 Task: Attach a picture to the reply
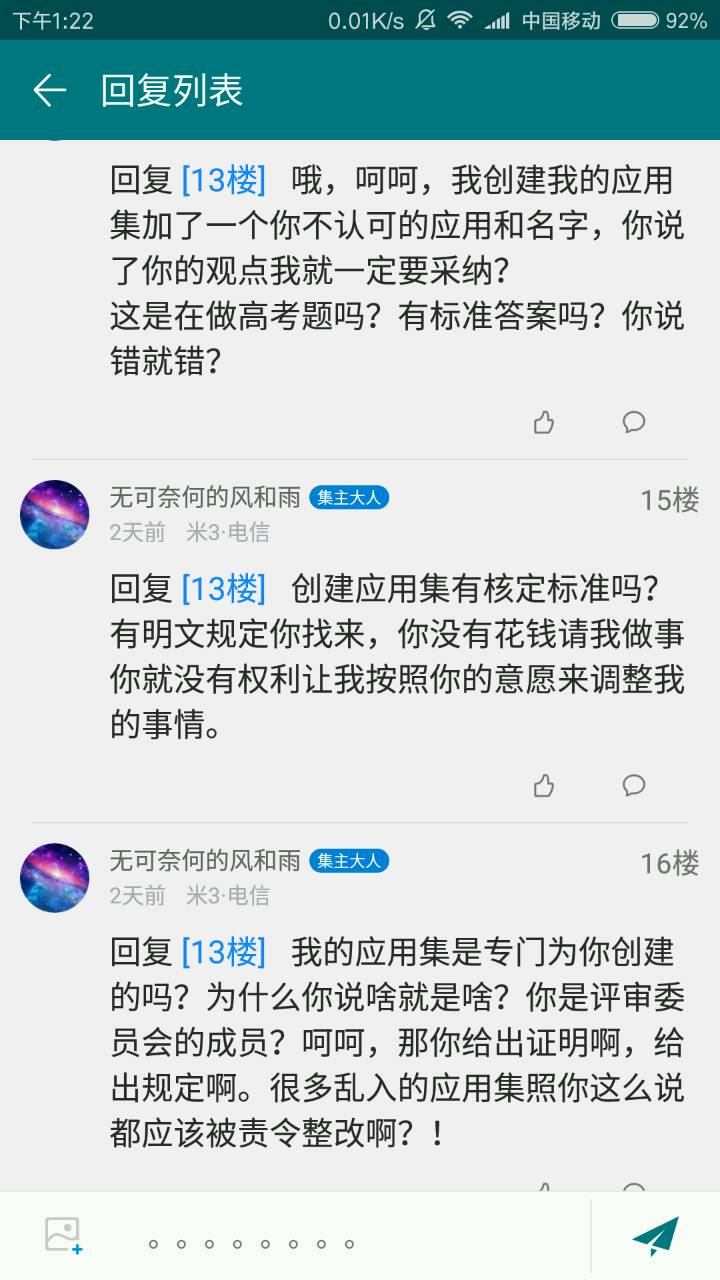tap(63, 1236)
